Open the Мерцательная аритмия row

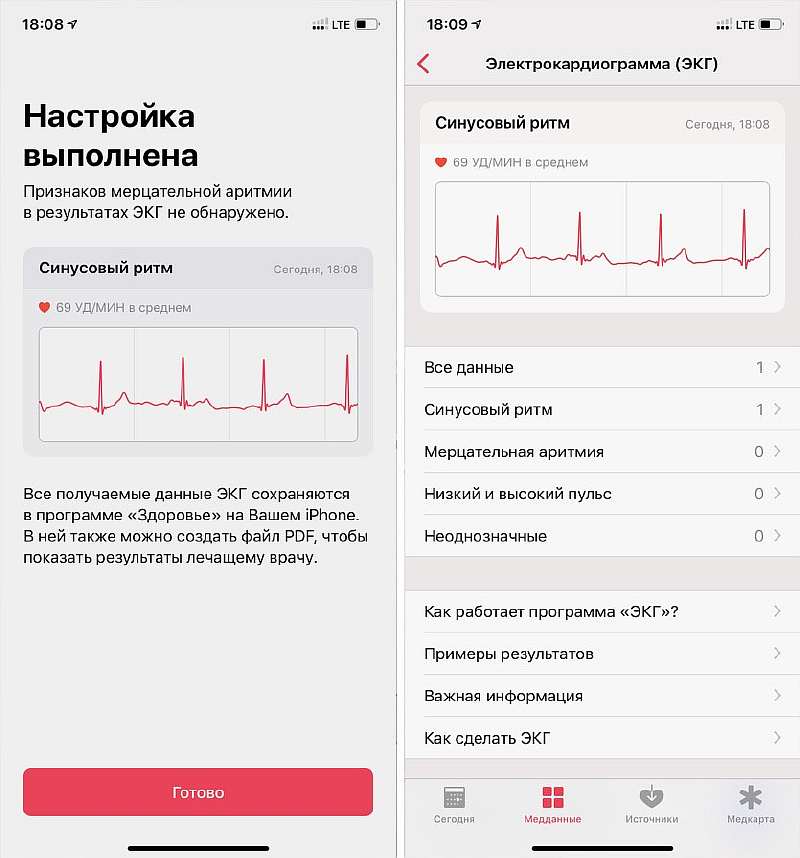coord(602,451)
